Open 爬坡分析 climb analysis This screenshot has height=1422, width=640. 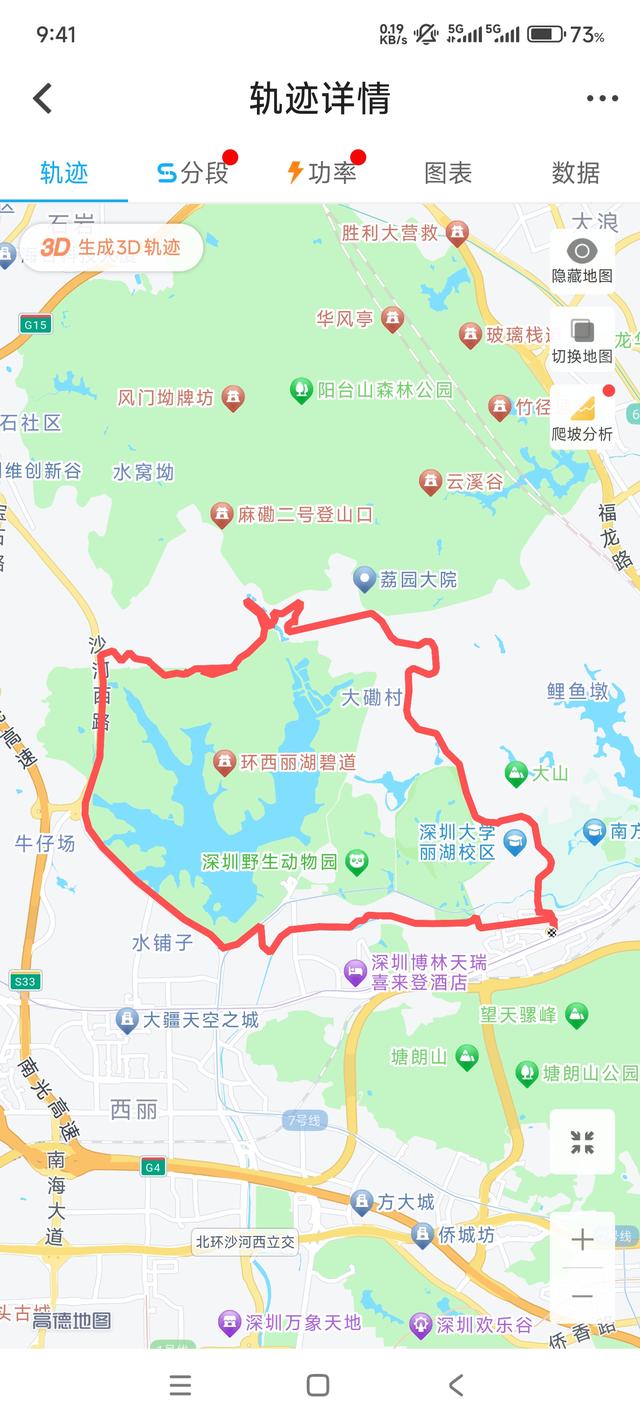point(582,416)
